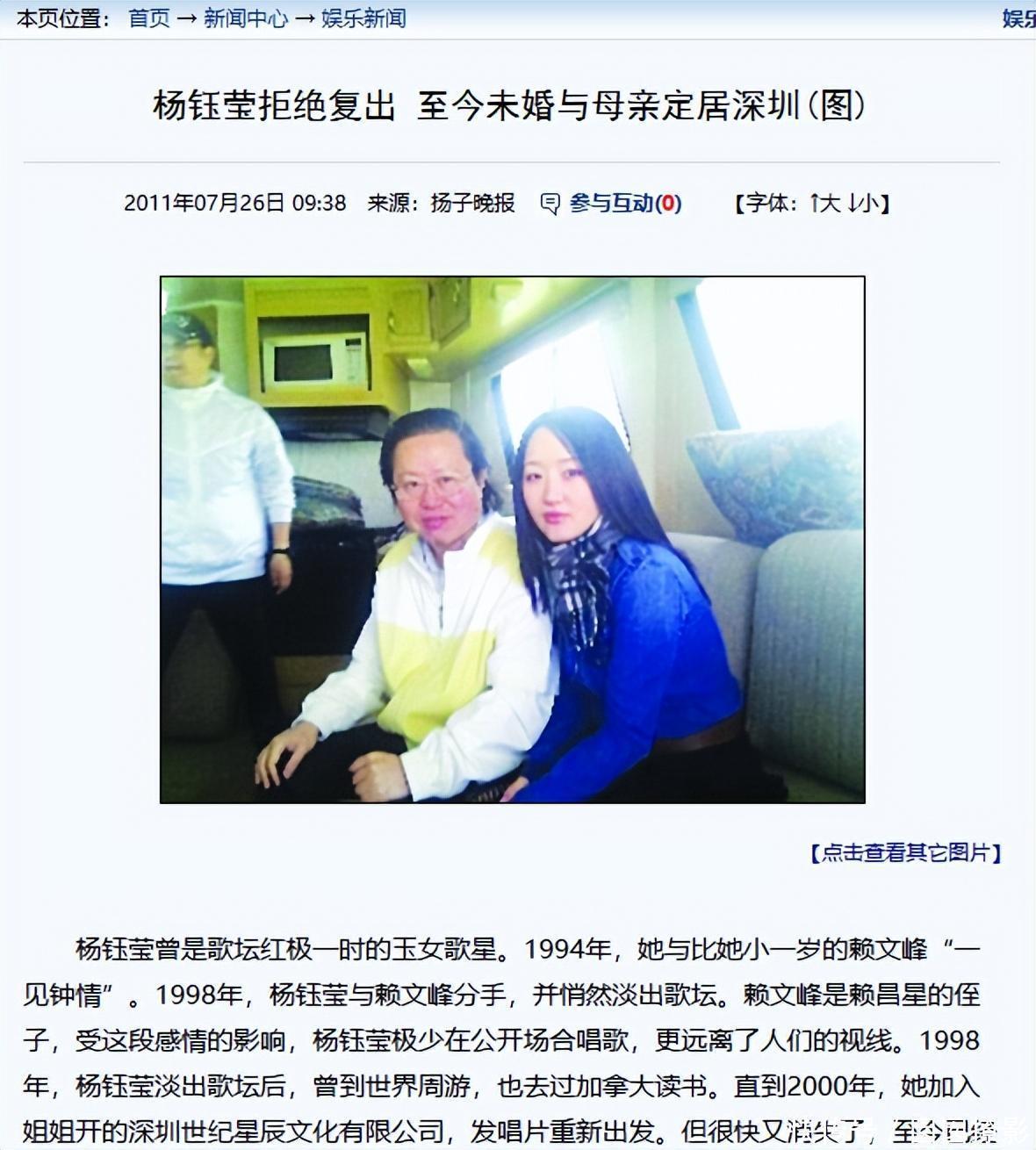Open 娱乐新闻 breadcrumb link

coord(363,18)
